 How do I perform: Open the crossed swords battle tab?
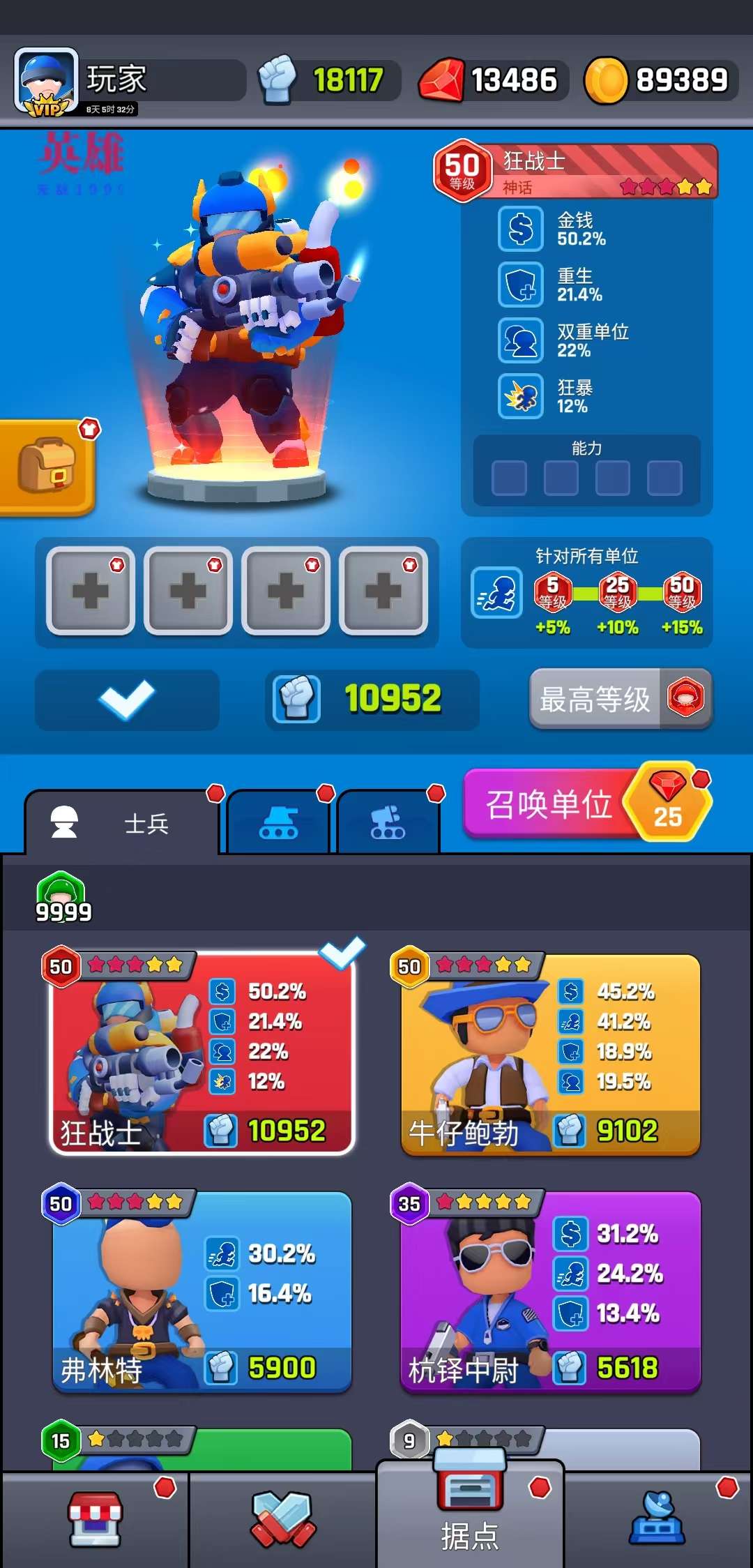click(x=282, y=1519)
